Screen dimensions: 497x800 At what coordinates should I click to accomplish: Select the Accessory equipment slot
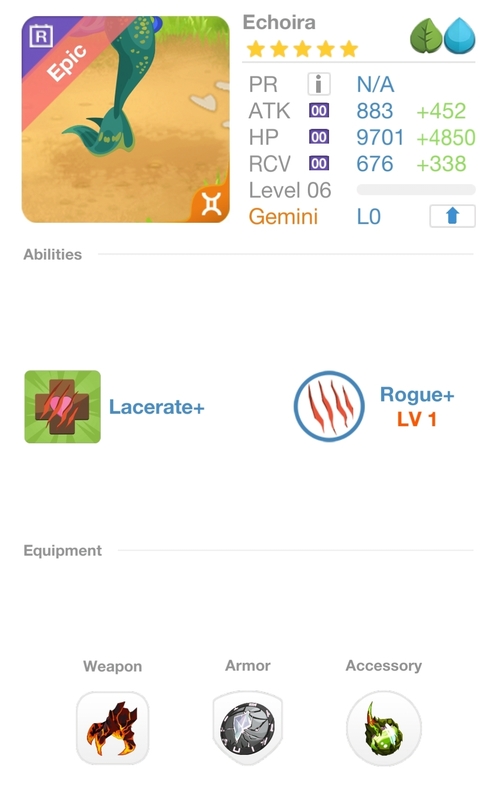click(x=384, y=728)
